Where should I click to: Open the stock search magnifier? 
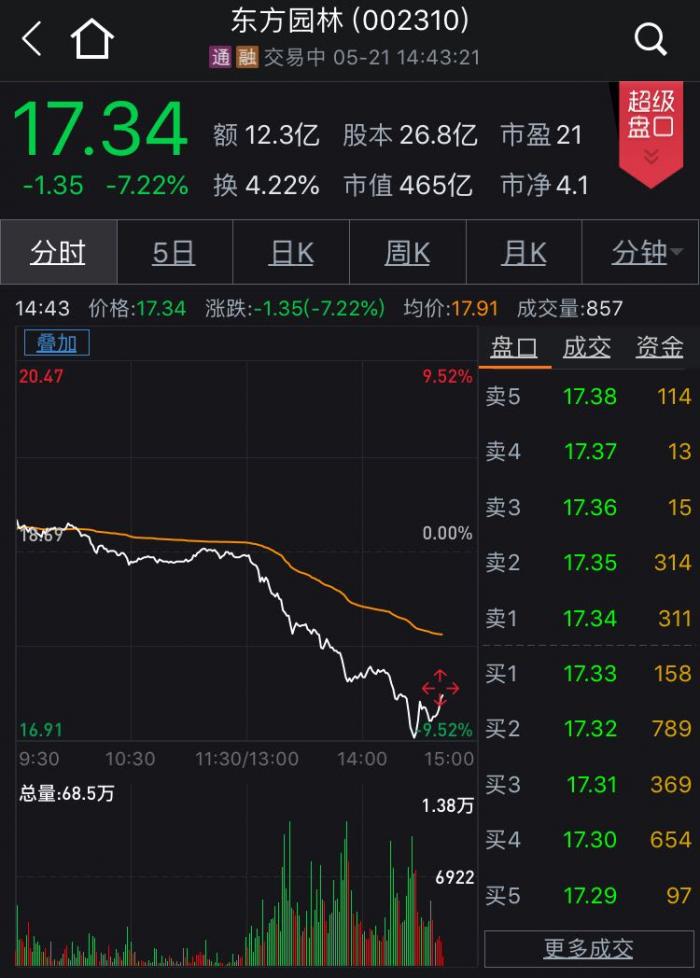tap(650, 40)
